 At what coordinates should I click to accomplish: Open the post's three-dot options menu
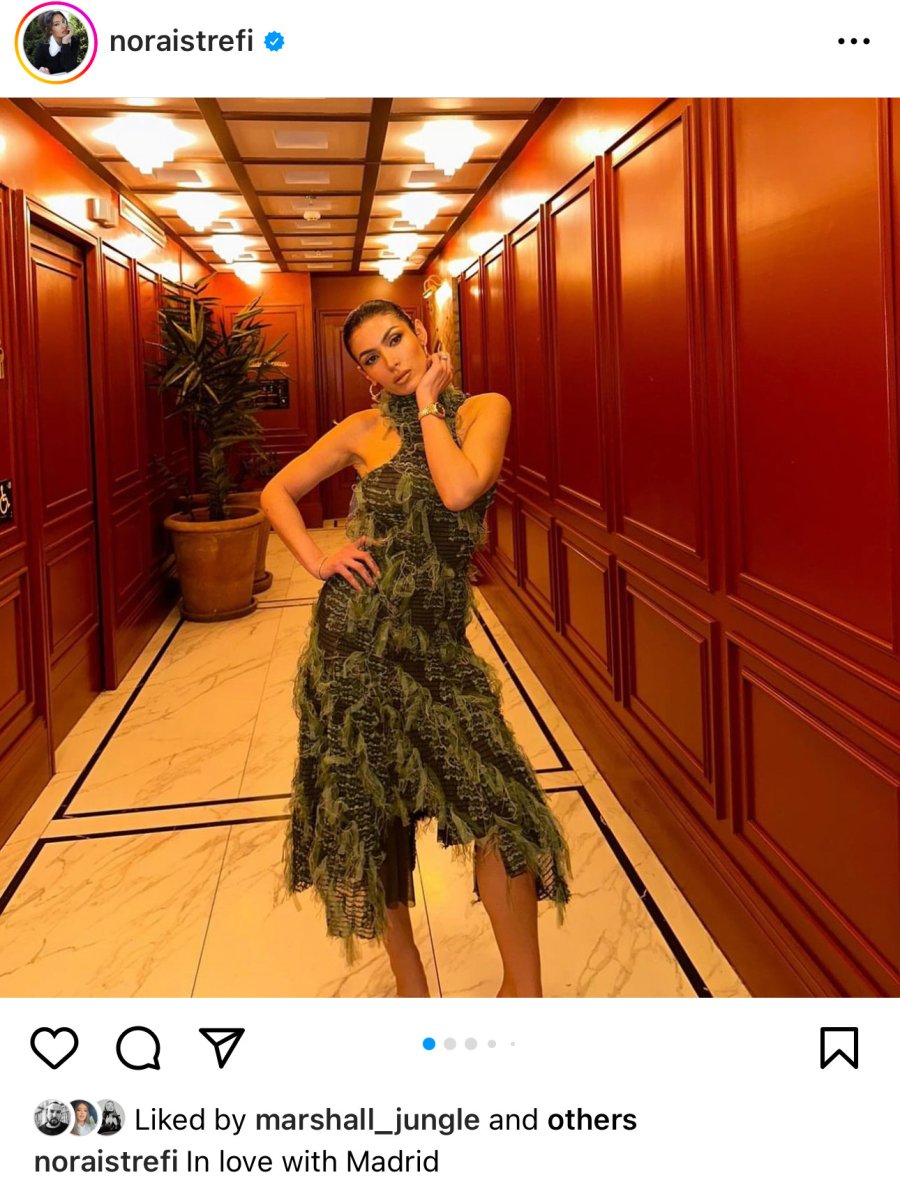click(x=853, y=42)
